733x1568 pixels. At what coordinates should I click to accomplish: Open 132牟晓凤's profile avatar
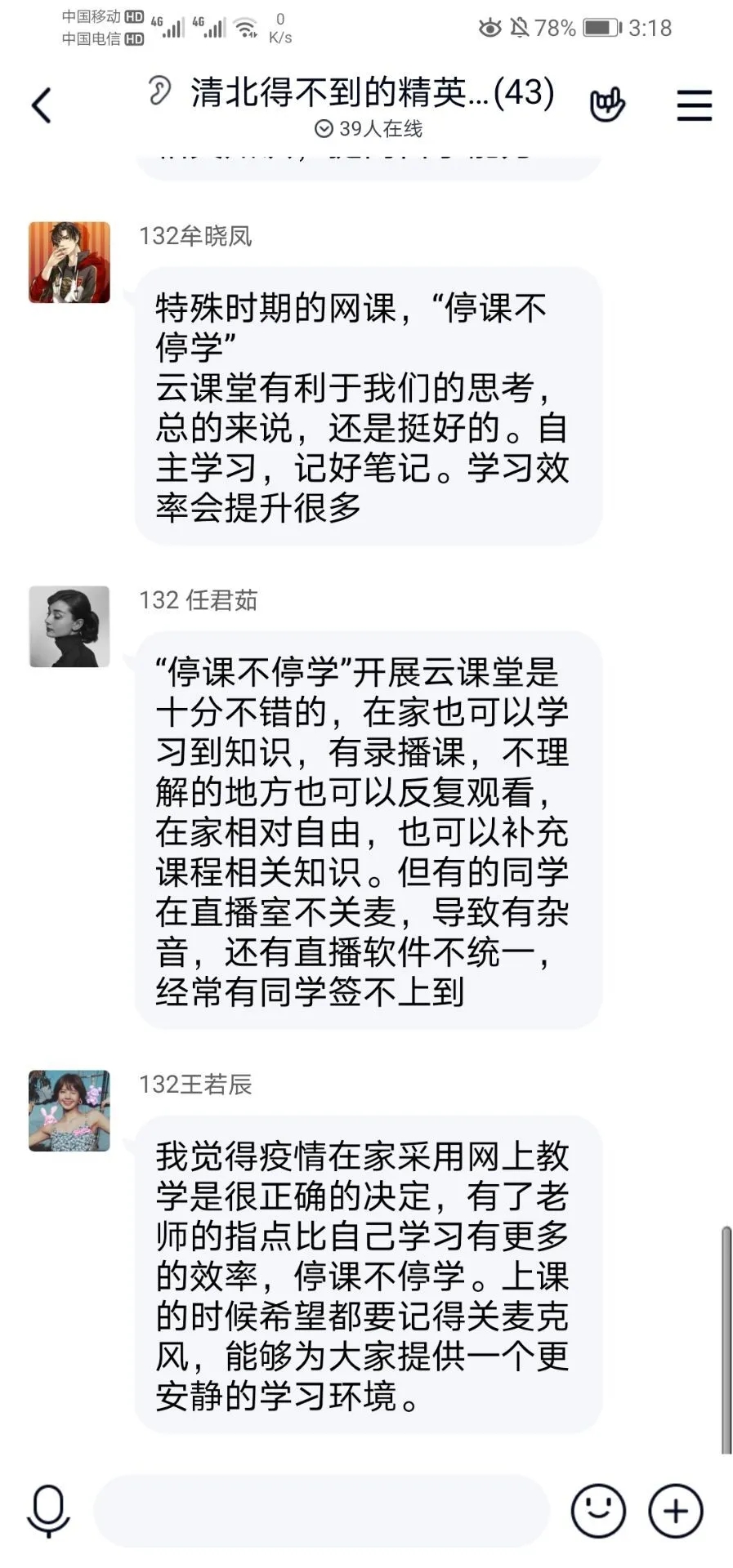(x=69, y=262)
